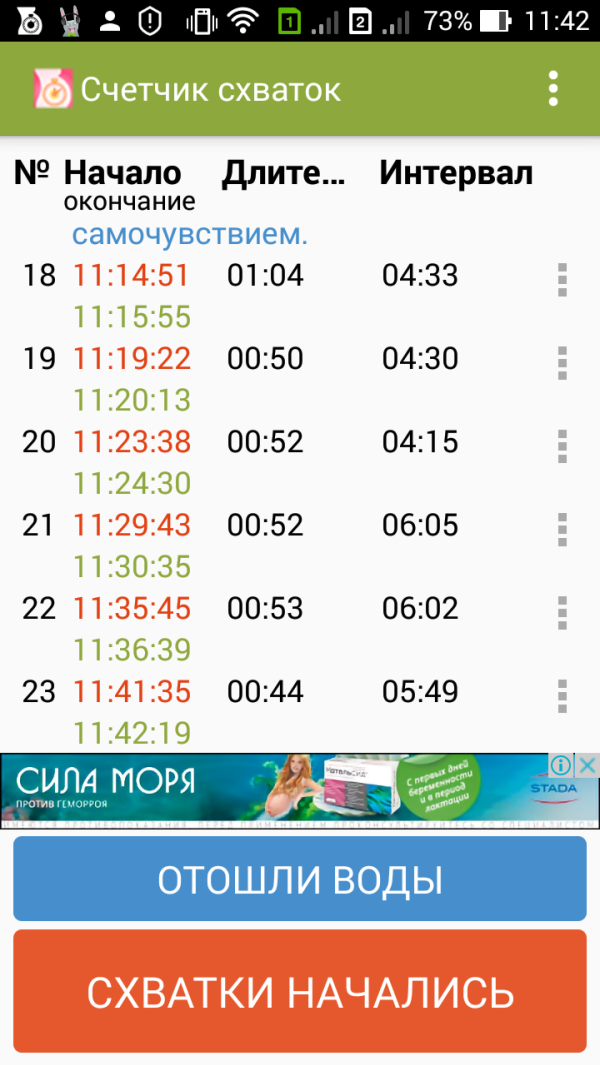Open options for contraction number 23
600x1065 pixels.
coord(562,695)
